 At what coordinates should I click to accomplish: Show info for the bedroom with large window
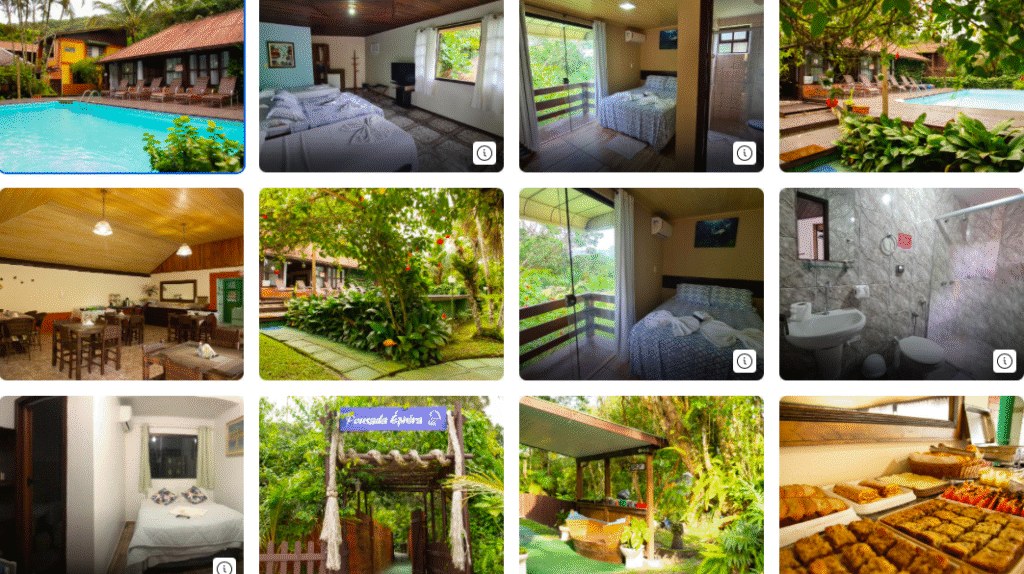(x=484, y=153)
